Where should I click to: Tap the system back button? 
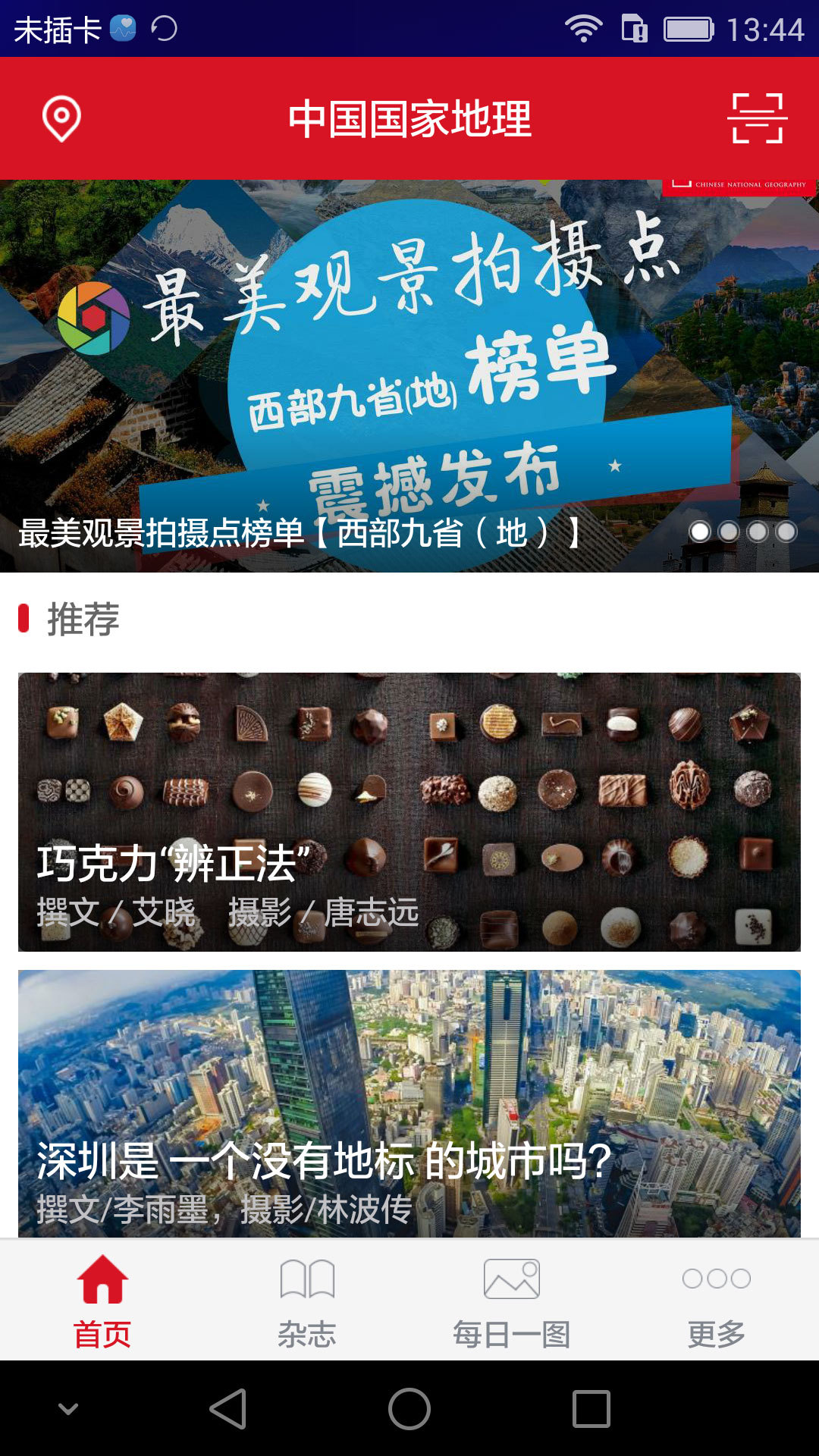tap(227, 1409)
